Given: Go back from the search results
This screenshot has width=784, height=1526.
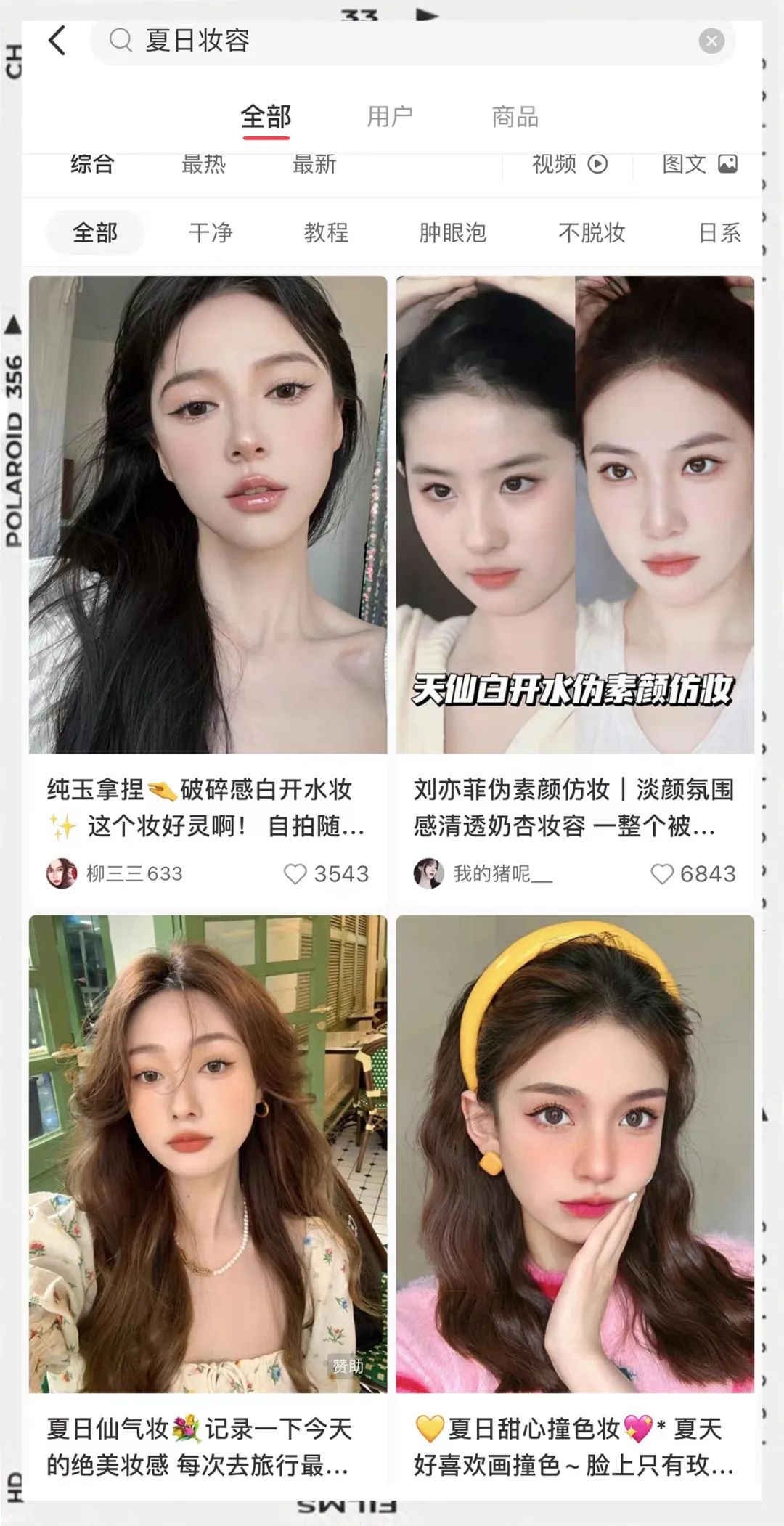Looking at the screenshot, I should (x=57, y=41).
